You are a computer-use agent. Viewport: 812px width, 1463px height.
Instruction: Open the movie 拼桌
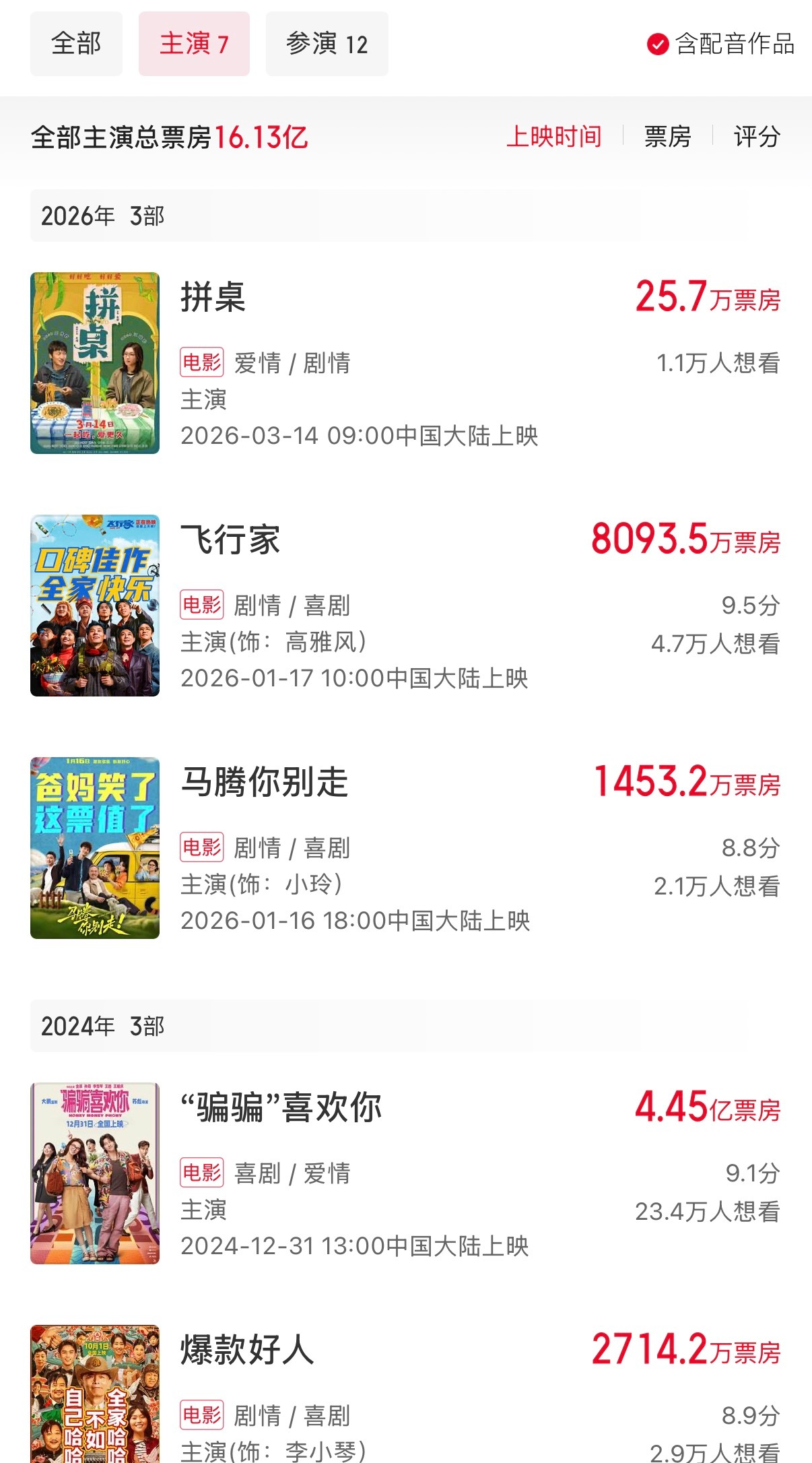point(213,297)
